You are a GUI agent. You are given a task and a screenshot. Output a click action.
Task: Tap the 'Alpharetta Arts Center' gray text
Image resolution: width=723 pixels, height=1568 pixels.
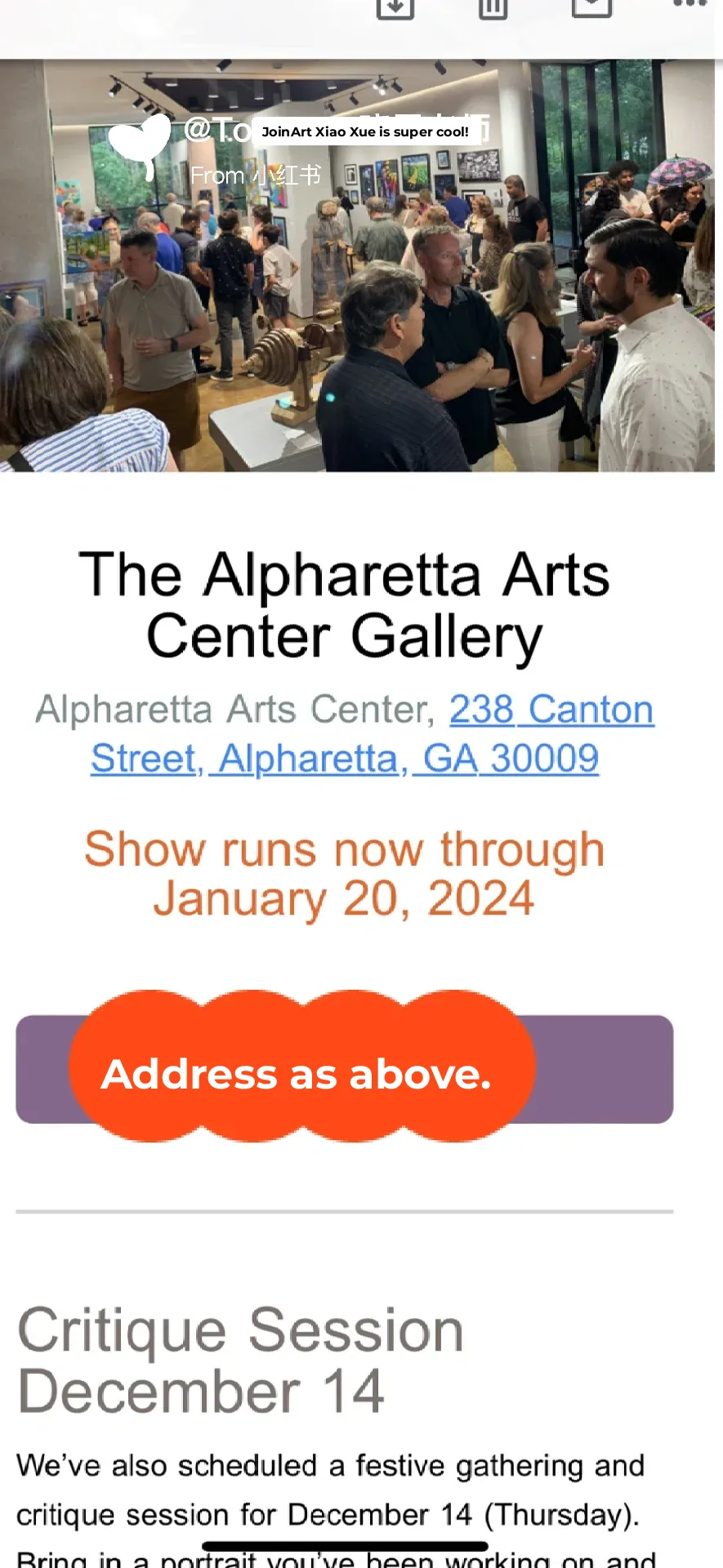pos(233,709)
